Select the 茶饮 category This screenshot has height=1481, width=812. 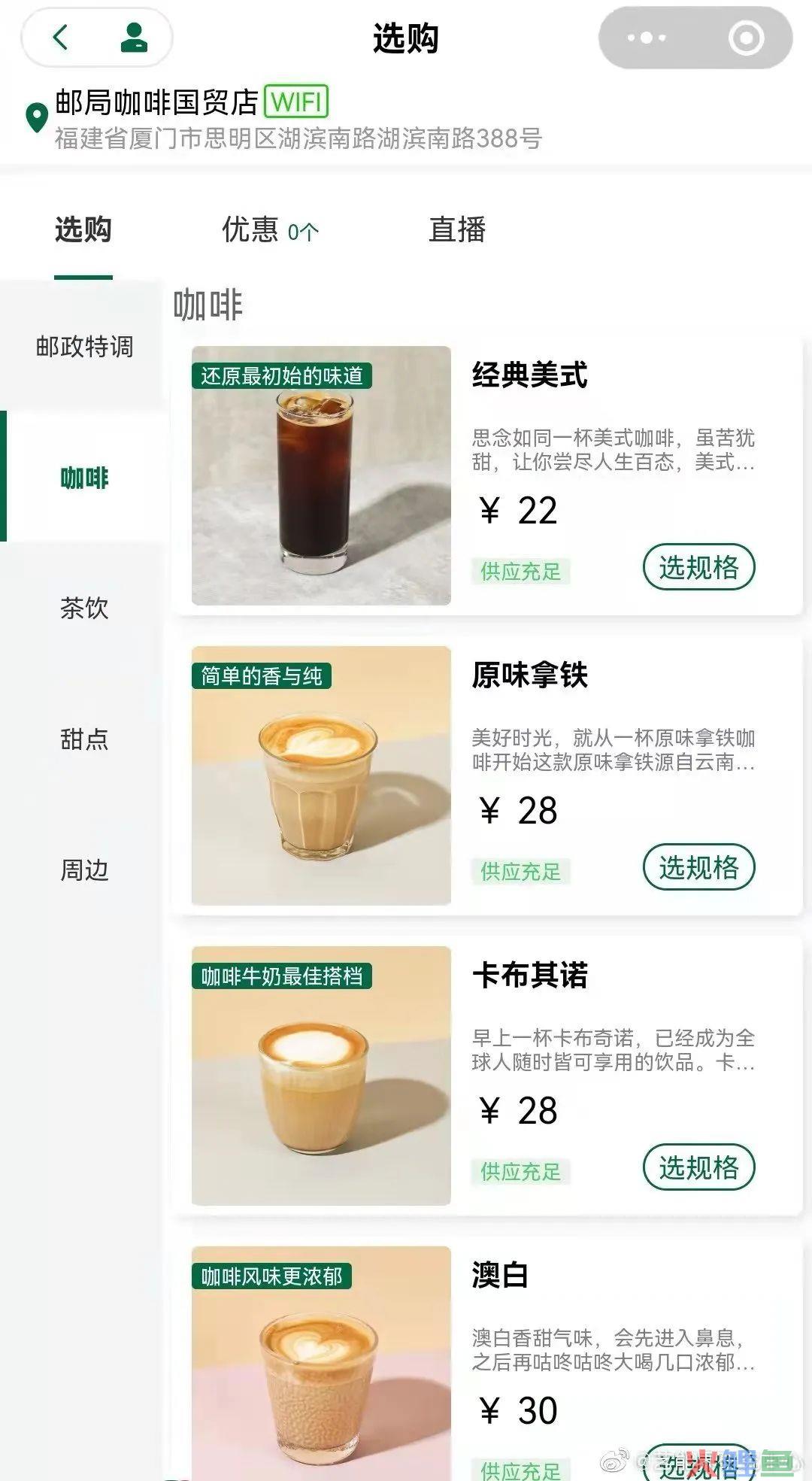(x=84, y=608)
